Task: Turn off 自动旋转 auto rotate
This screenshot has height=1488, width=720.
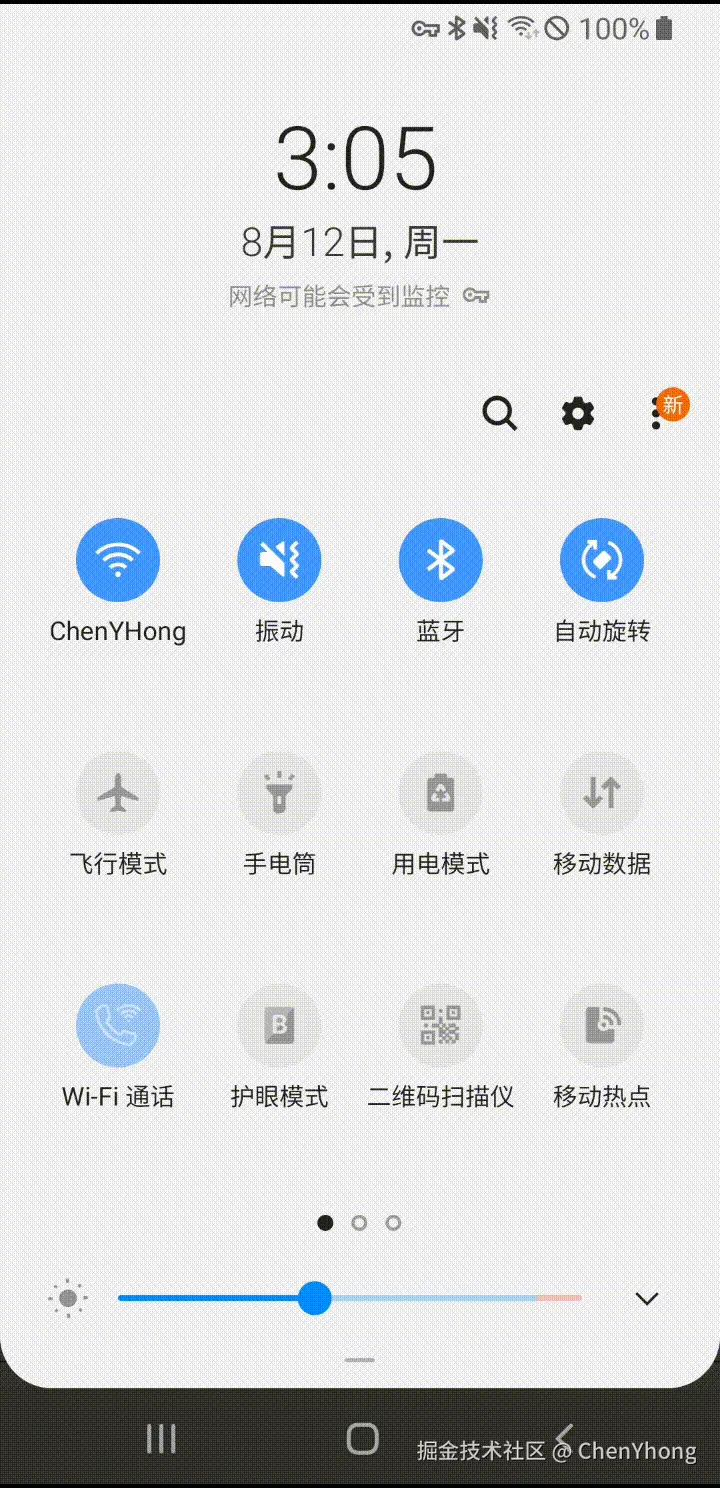Action: 601,560
